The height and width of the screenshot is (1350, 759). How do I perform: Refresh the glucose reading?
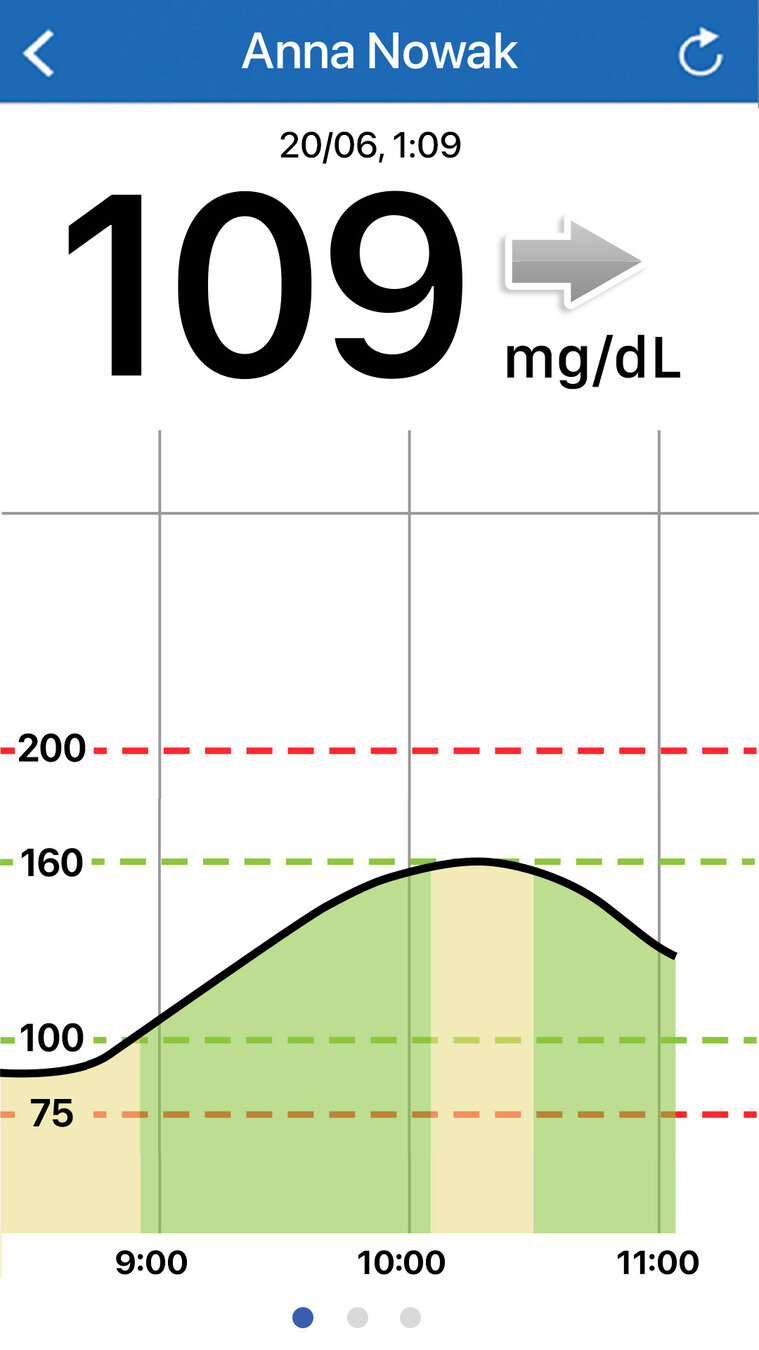tap(700, 53)
